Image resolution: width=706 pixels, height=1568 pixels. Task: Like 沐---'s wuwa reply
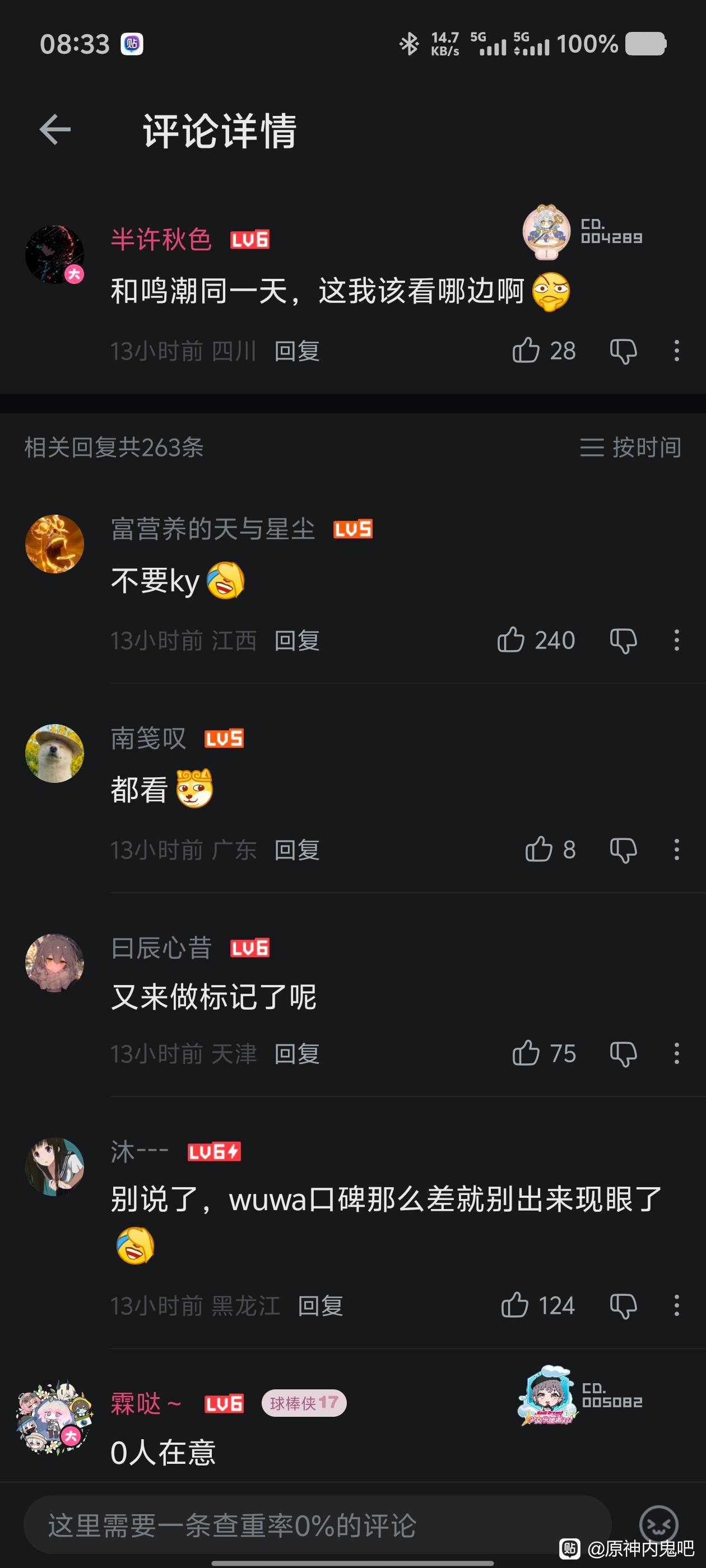pyautogui.click(x=515, y=1305)
